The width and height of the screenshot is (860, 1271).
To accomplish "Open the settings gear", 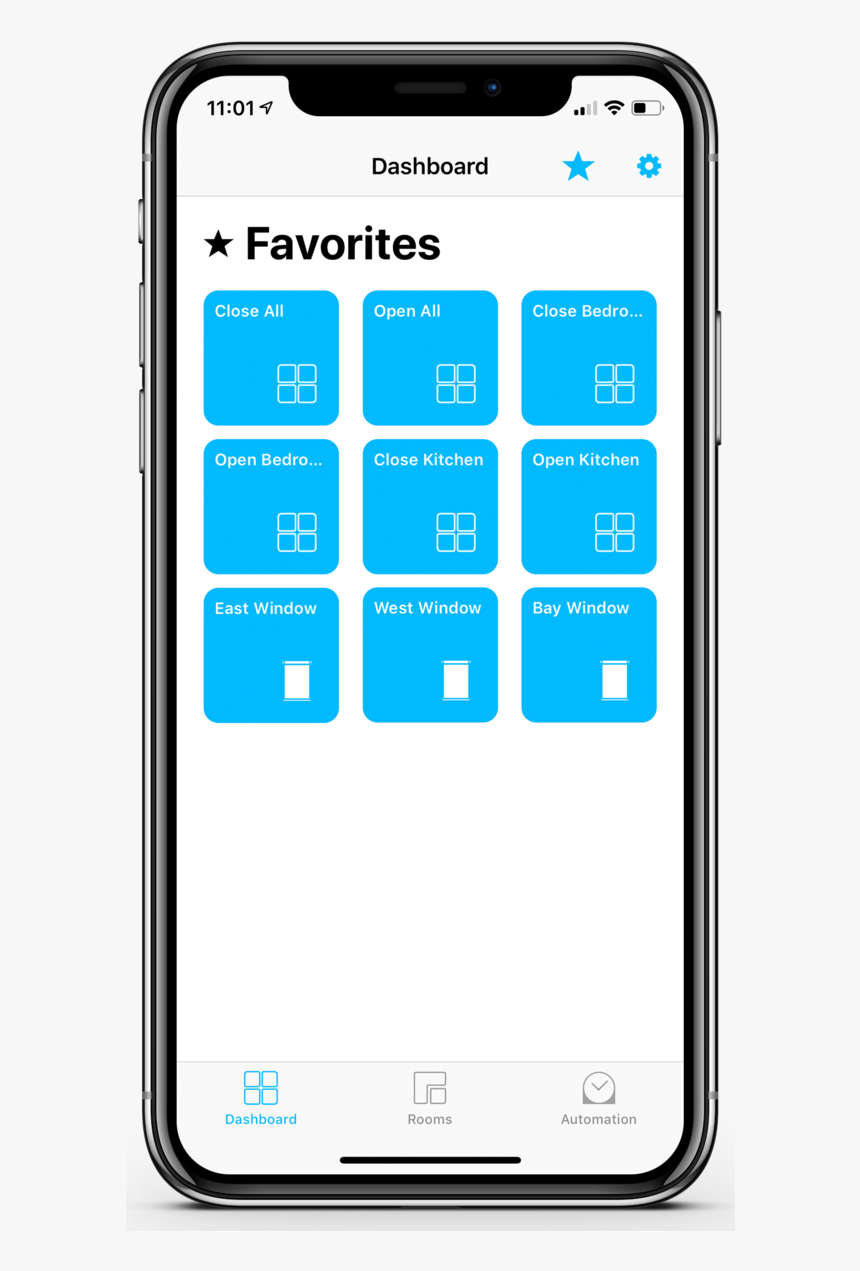I will pyautogui.click(x=649, y=166).
